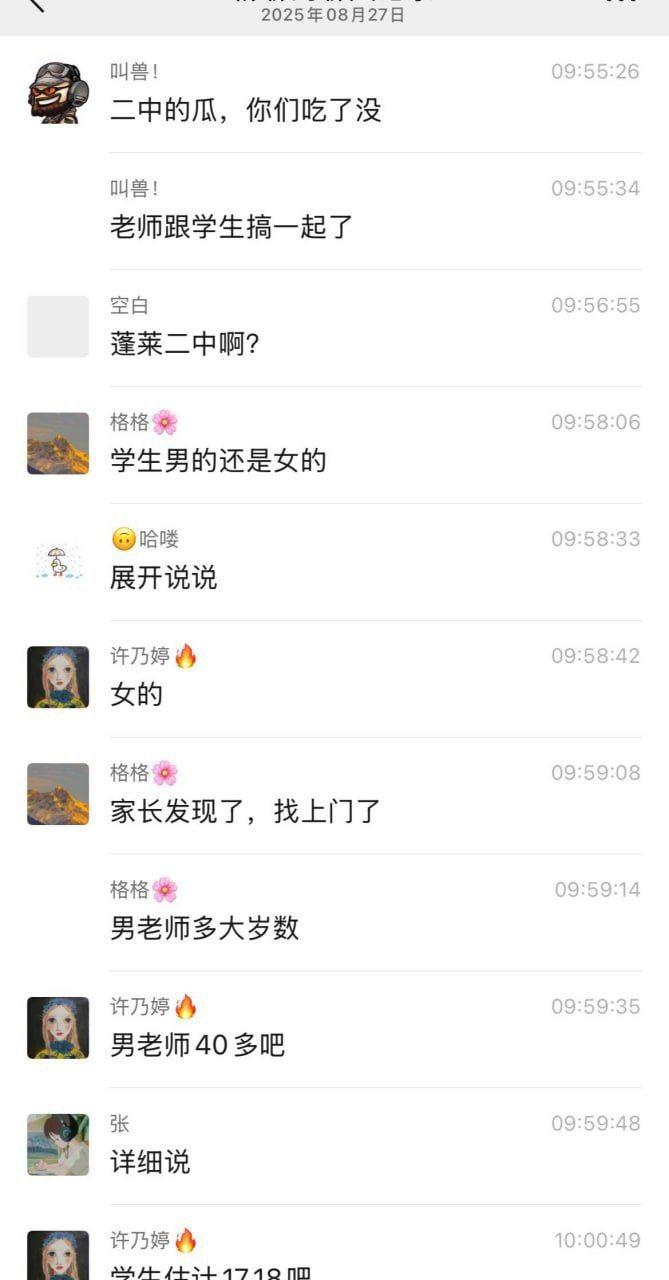669x1280 pixels.
Task: Tap 张's avatar beside 详细说
Action: pyautogui.click(x=57, y=1145)
